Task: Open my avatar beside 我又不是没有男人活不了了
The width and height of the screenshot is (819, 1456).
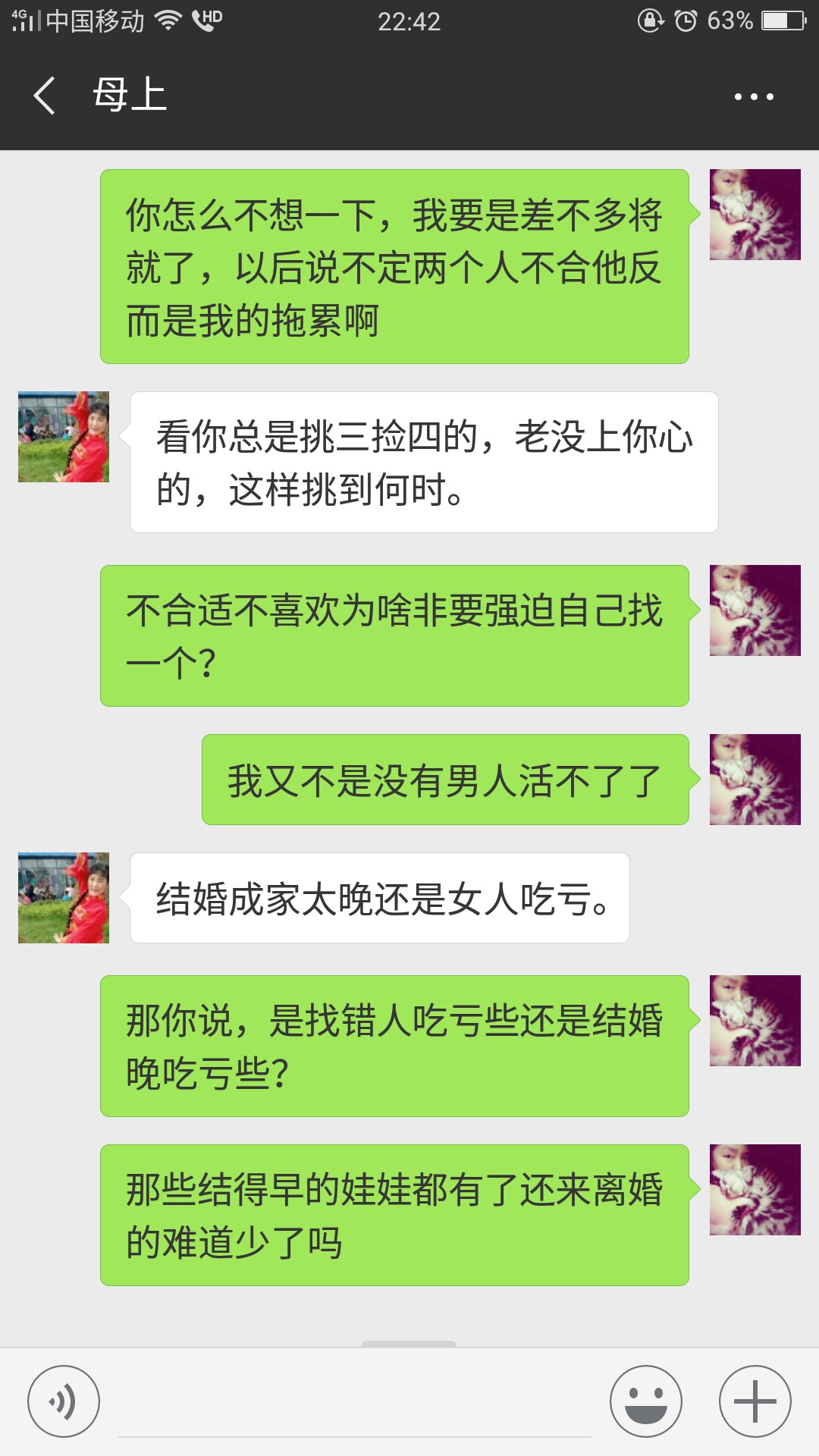Action: pos(755,780)
